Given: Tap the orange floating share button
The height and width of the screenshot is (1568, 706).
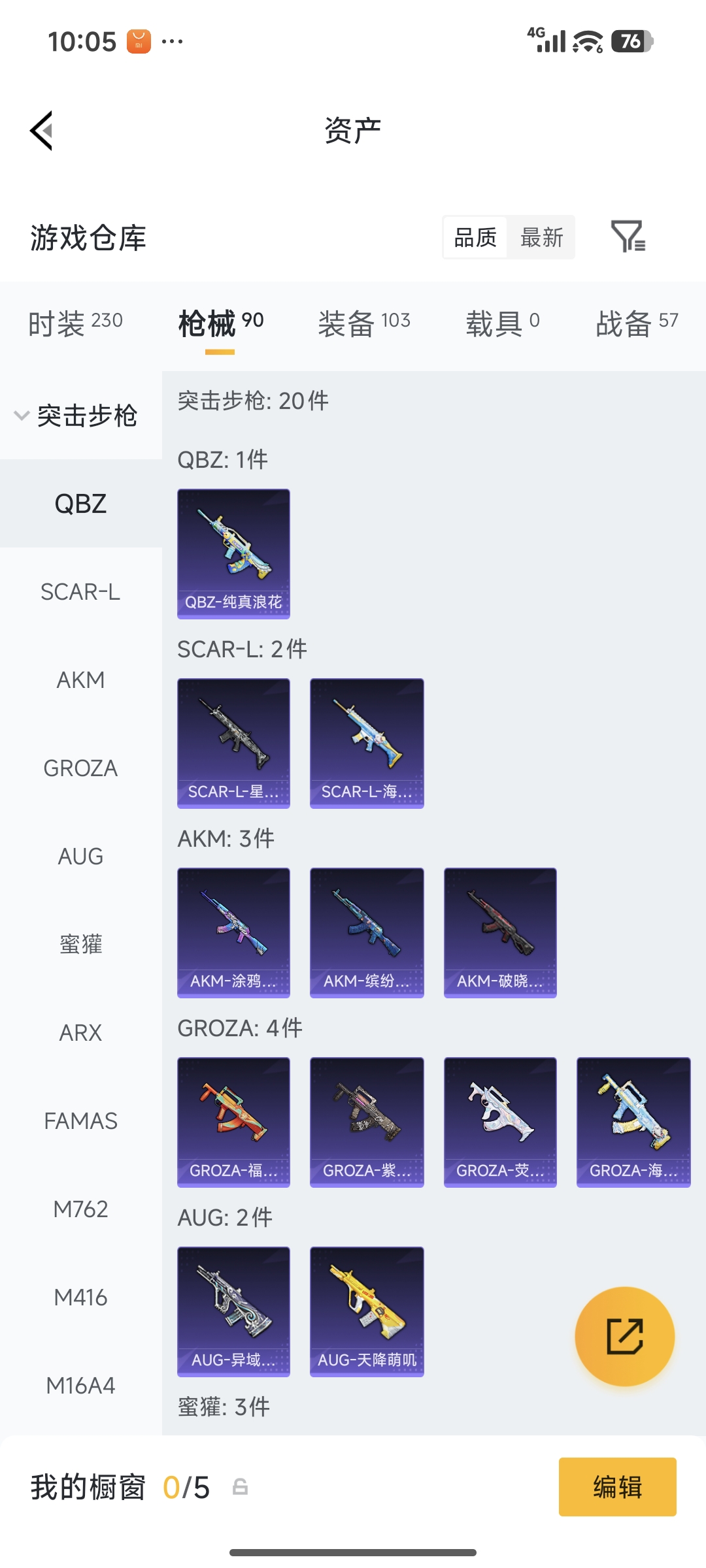Looking at the screenshot, I should coord(624,1336).
